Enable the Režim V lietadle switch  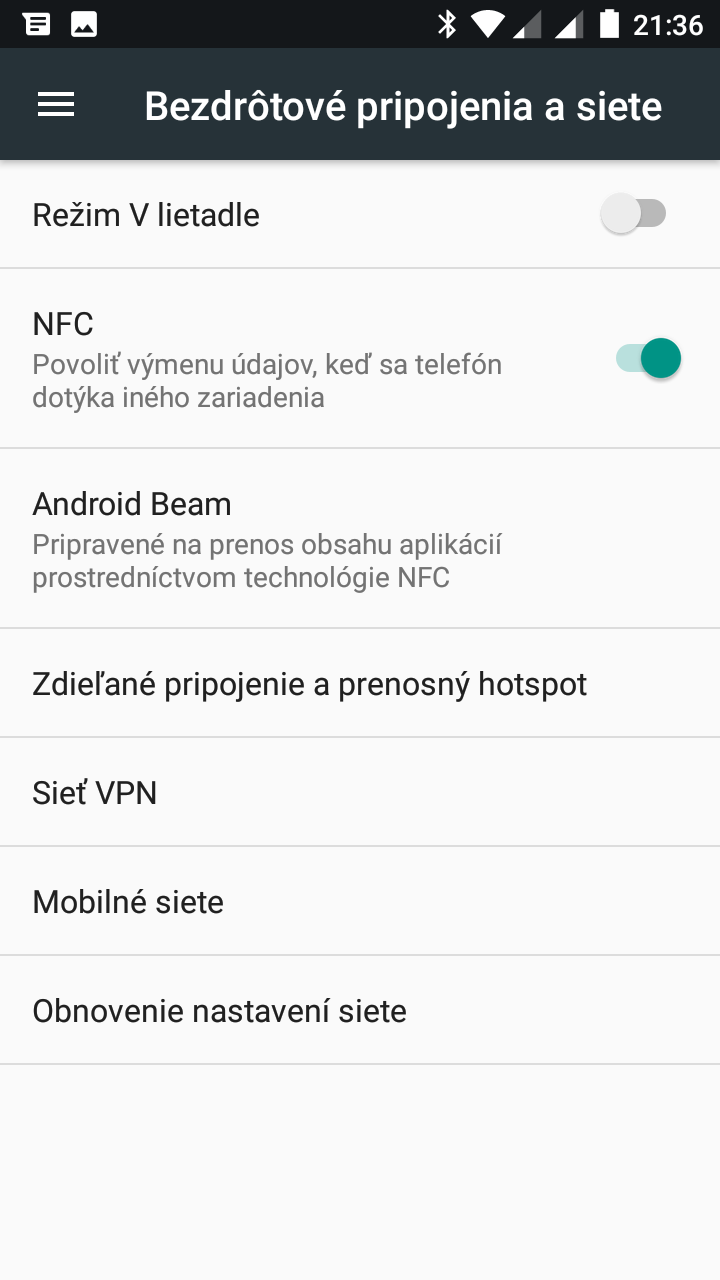point(634,213)
